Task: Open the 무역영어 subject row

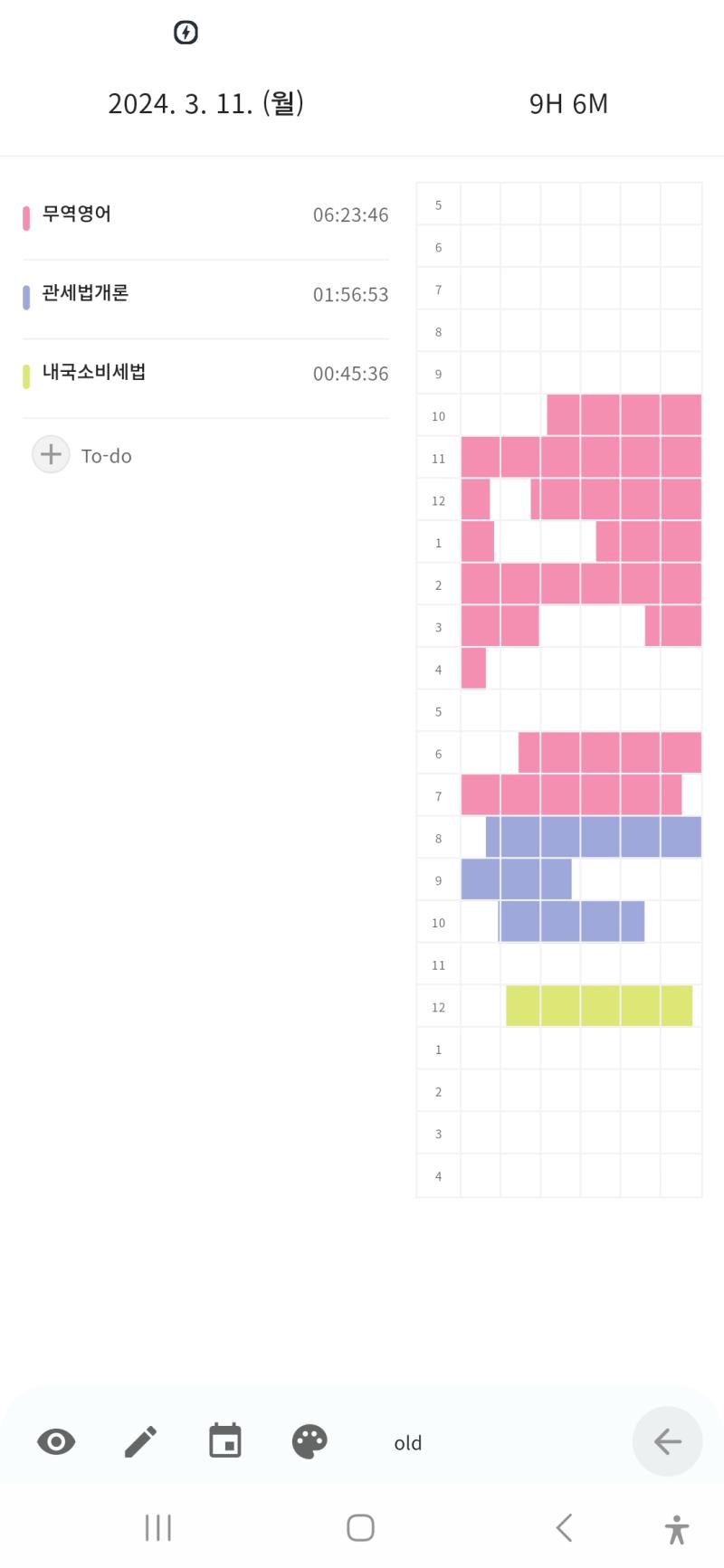Action: tap(205, 215)
